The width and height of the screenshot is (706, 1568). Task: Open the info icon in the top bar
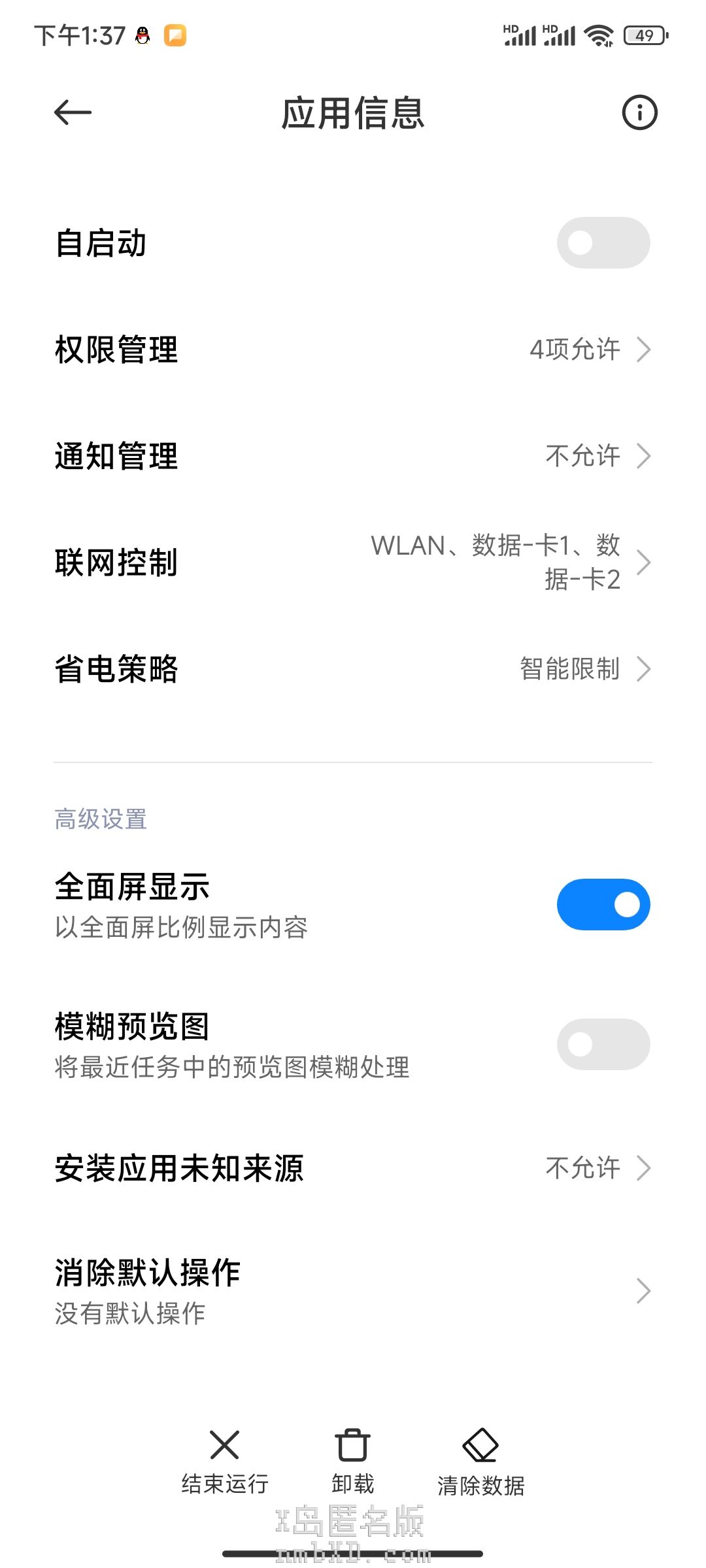[639, 112]
